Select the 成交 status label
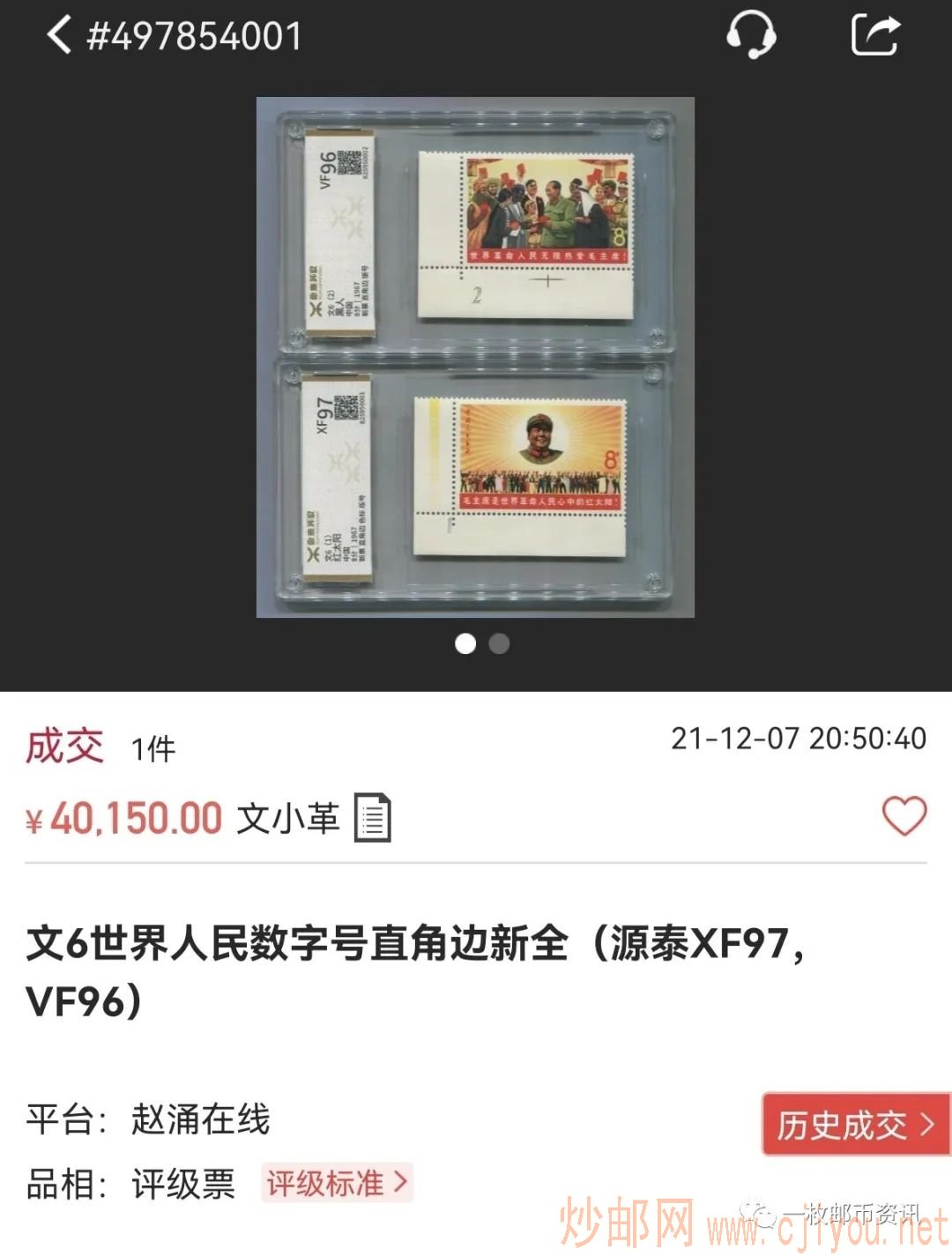The image size is (952, 1256). pyautogui.click(x=63, y=745)
